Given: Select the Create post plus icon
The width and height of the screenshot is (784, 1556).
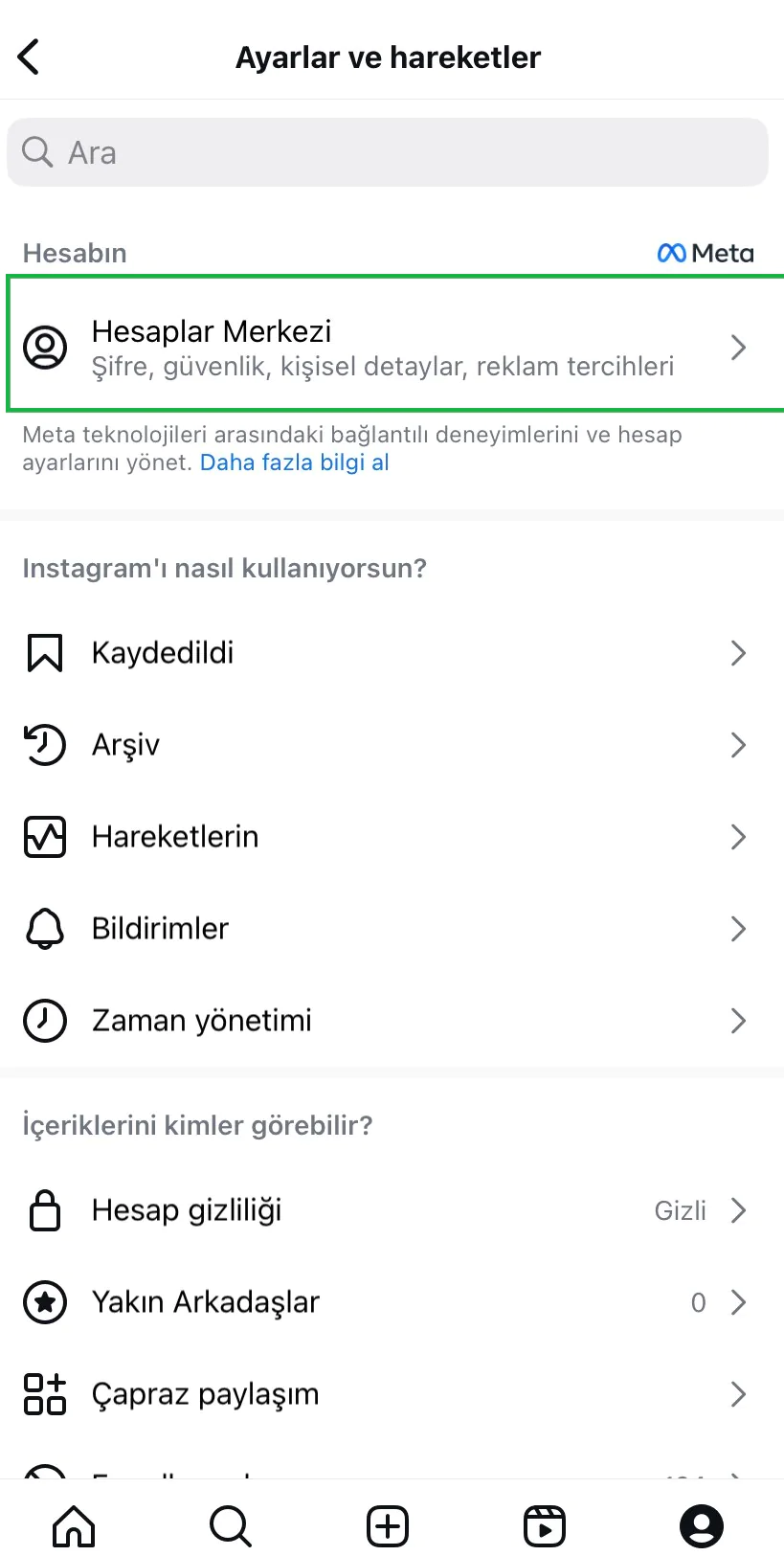Looking at the screenshot, I should pyautogui.click(x=387, y=1525).
